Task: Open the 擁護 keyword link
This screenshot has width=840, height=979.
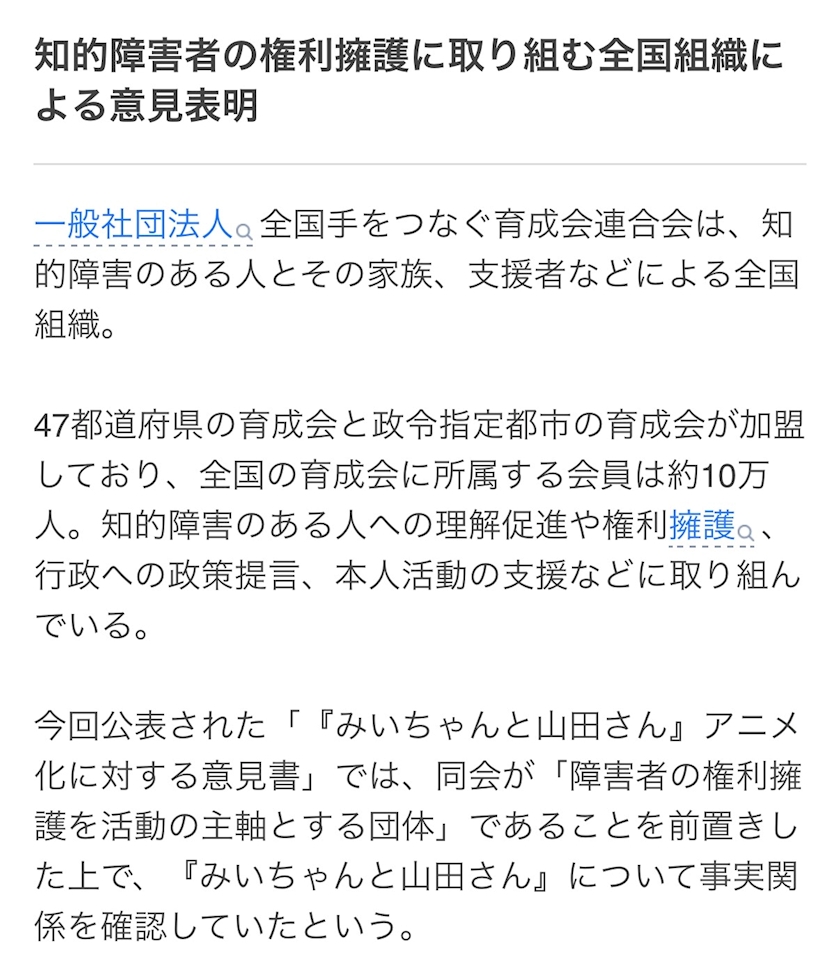Action: coord(710,525)
